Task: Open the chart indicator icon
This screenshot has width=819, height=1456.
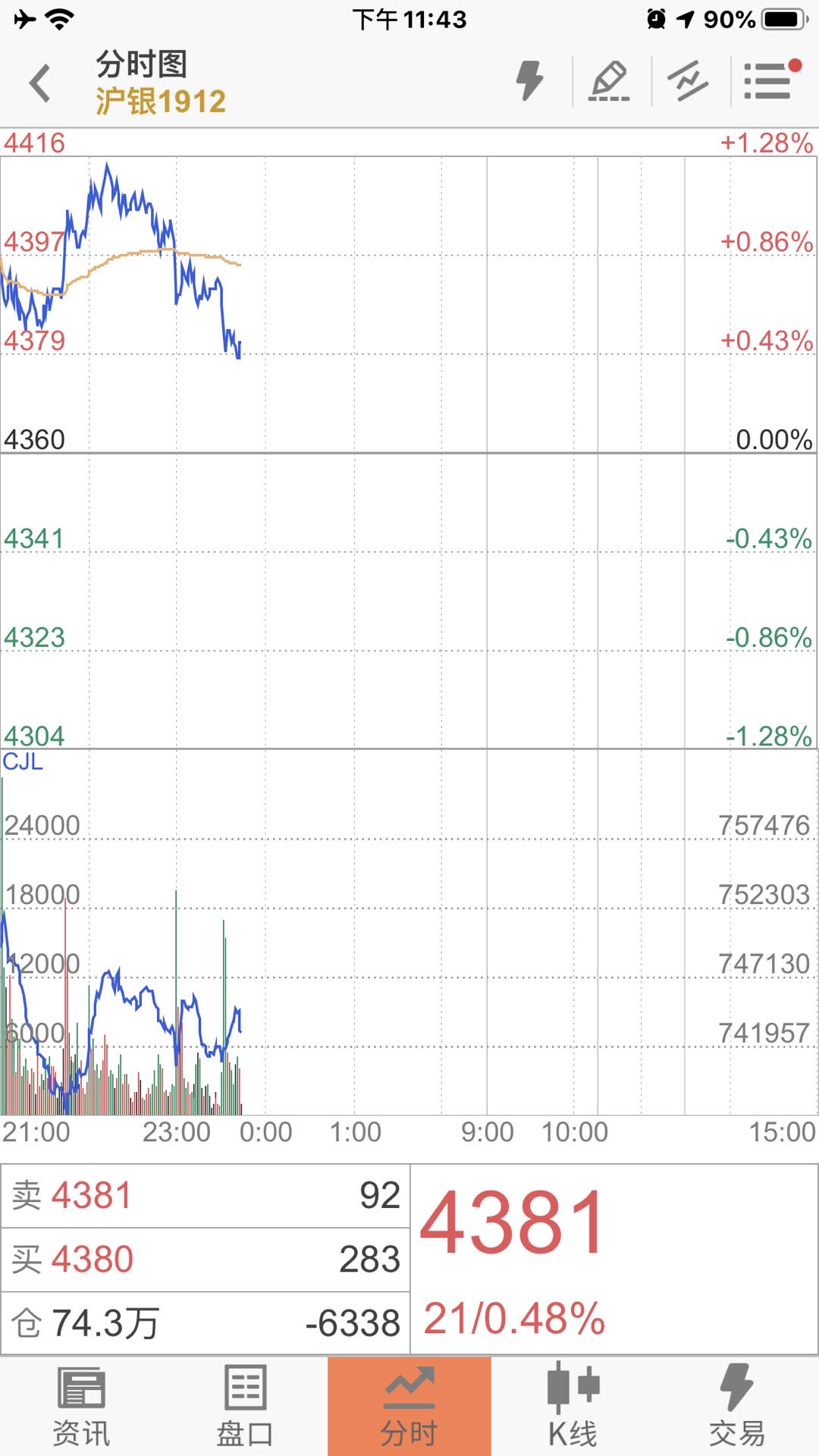Action: tap(689, 81)
